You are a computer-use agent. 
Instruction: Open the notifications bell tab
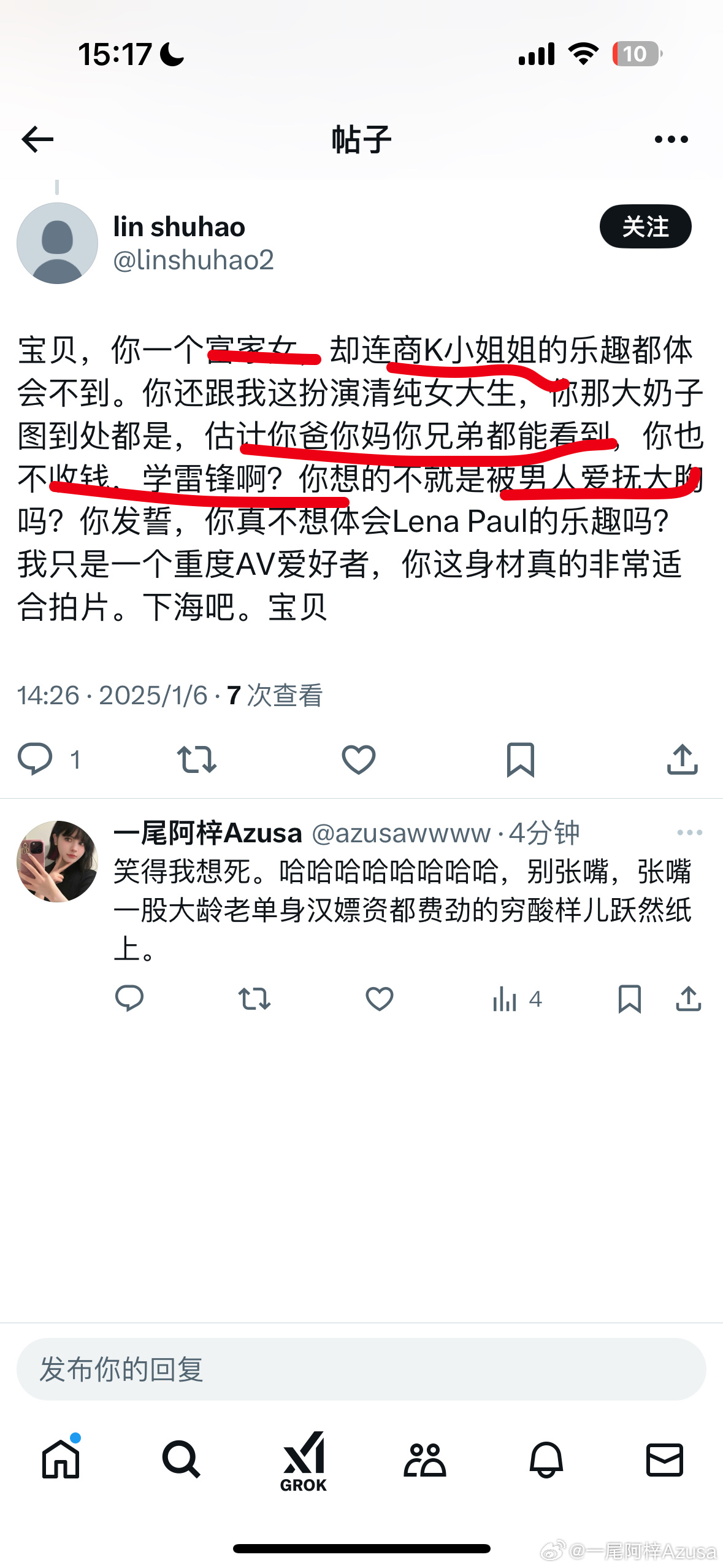(x=546, y=1460)
